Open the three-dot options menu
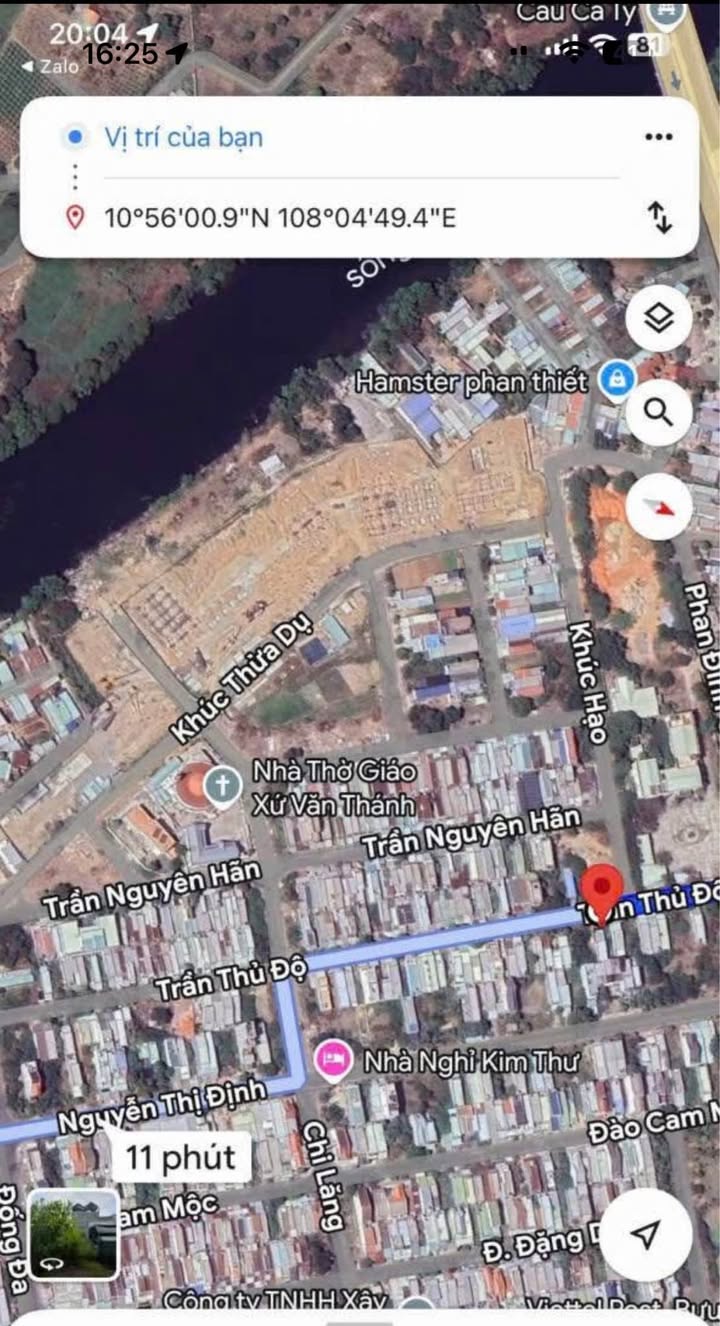The height and width of the screenshot is (1326, 720). [x=658, y=137]
